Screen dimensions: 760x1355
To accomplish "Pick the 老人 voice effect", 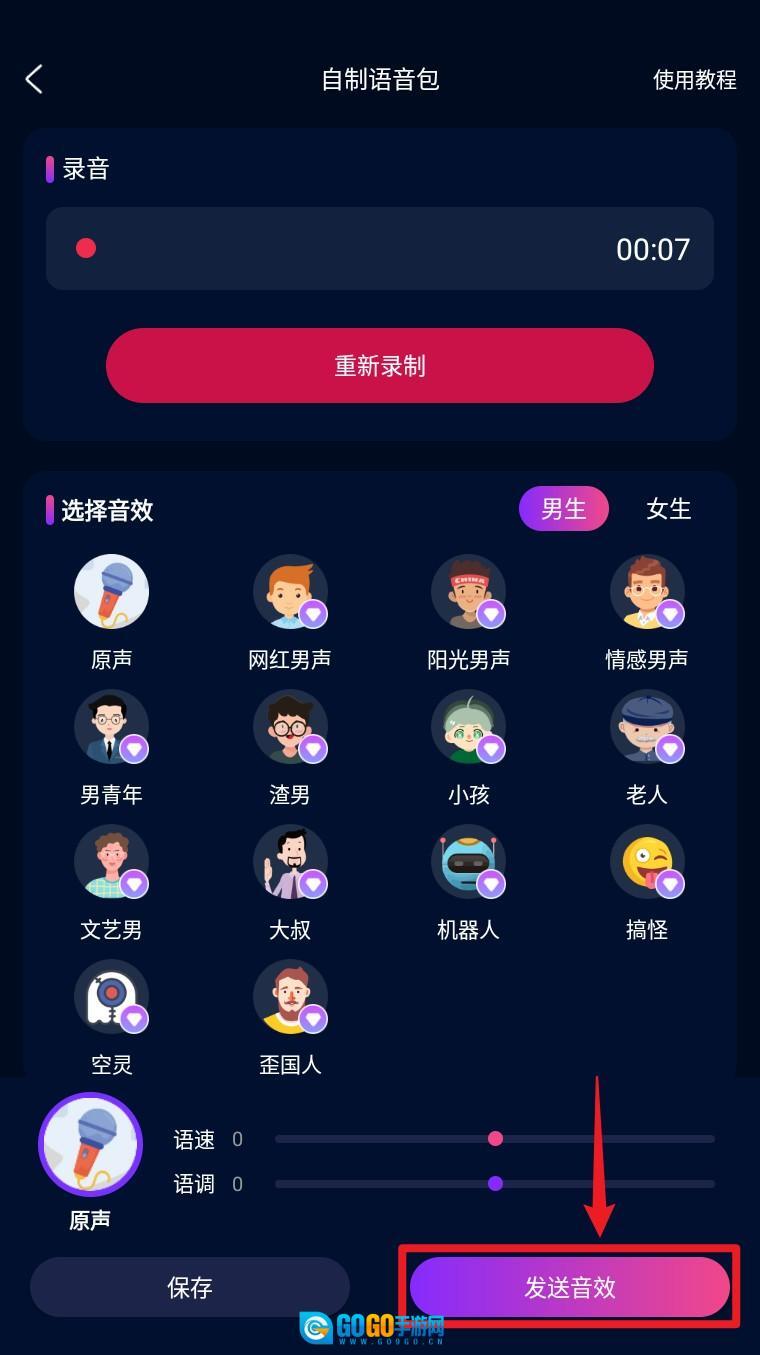I will coord(647,727).
